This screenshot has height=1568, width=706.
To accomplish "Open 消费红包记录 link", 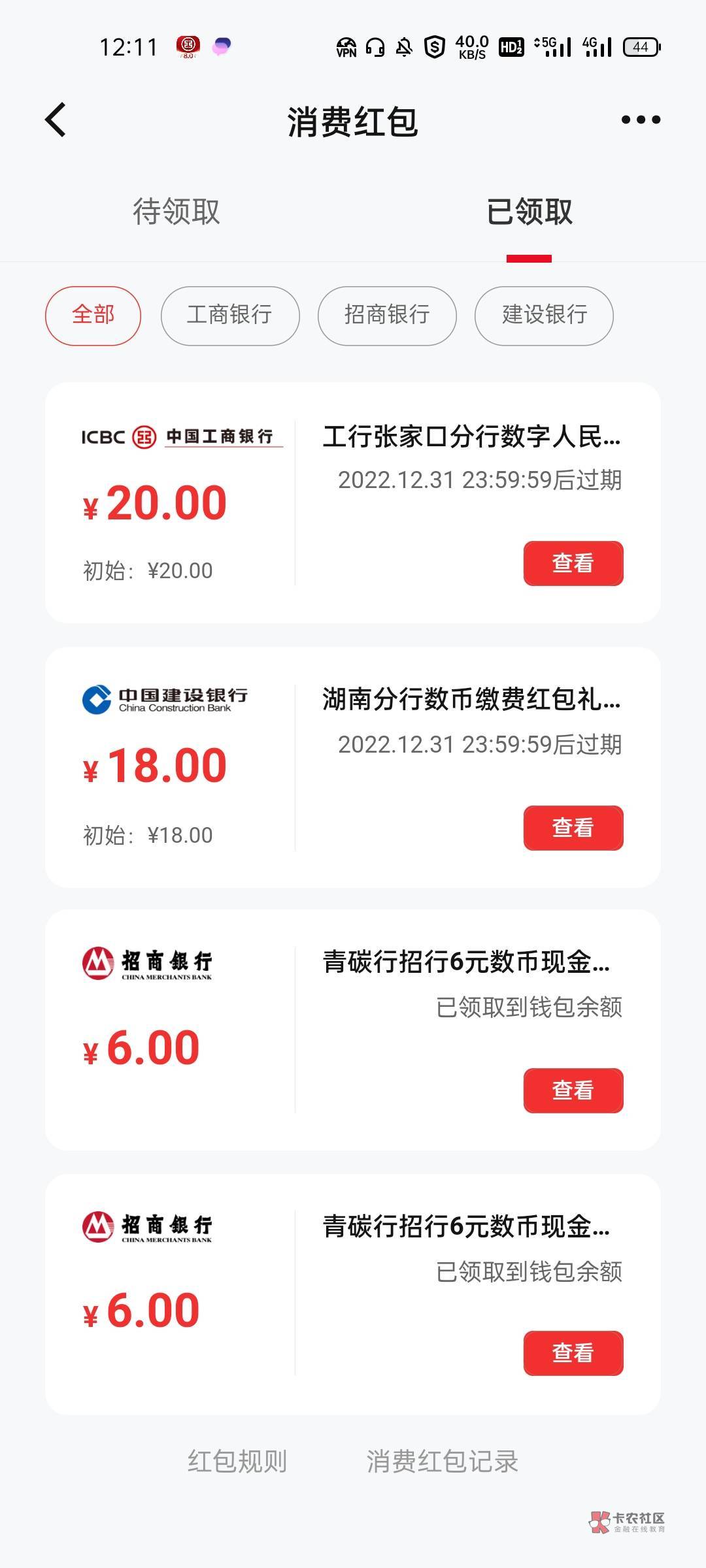I will click(x=443, y=1462).
